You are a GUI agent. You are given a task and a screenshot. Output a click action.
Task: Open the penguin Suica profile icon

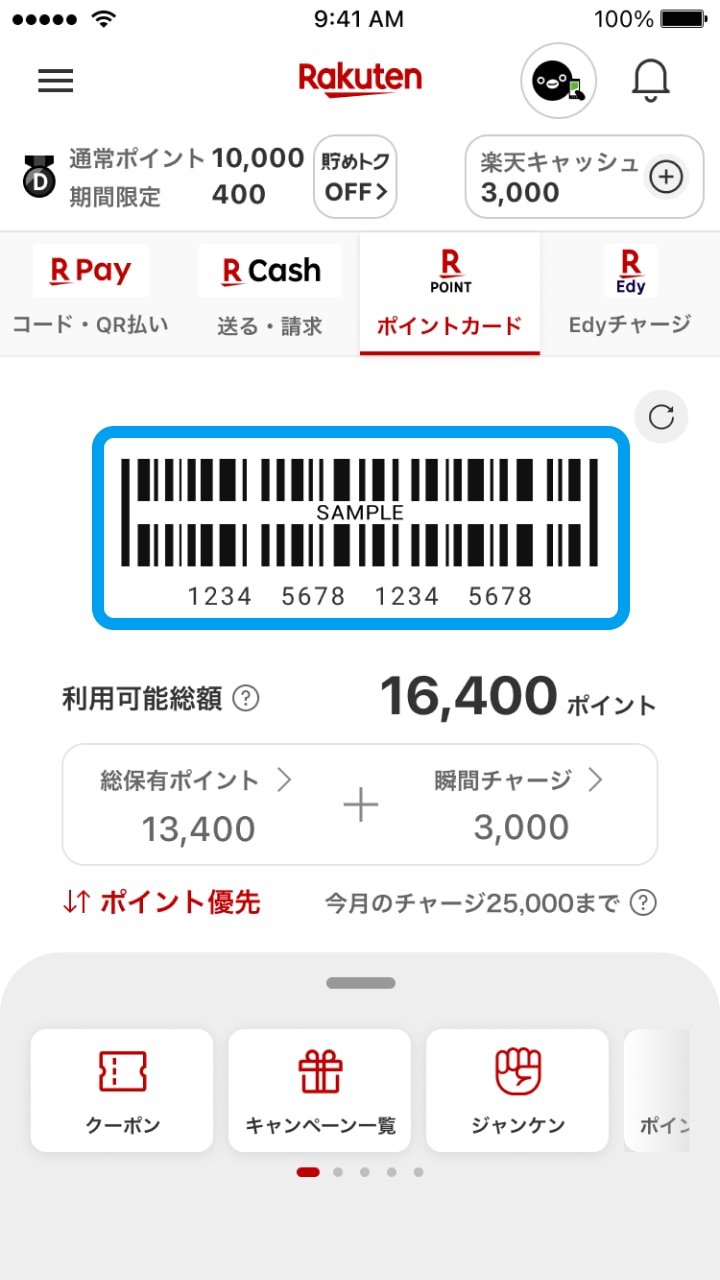pos(558,81)
